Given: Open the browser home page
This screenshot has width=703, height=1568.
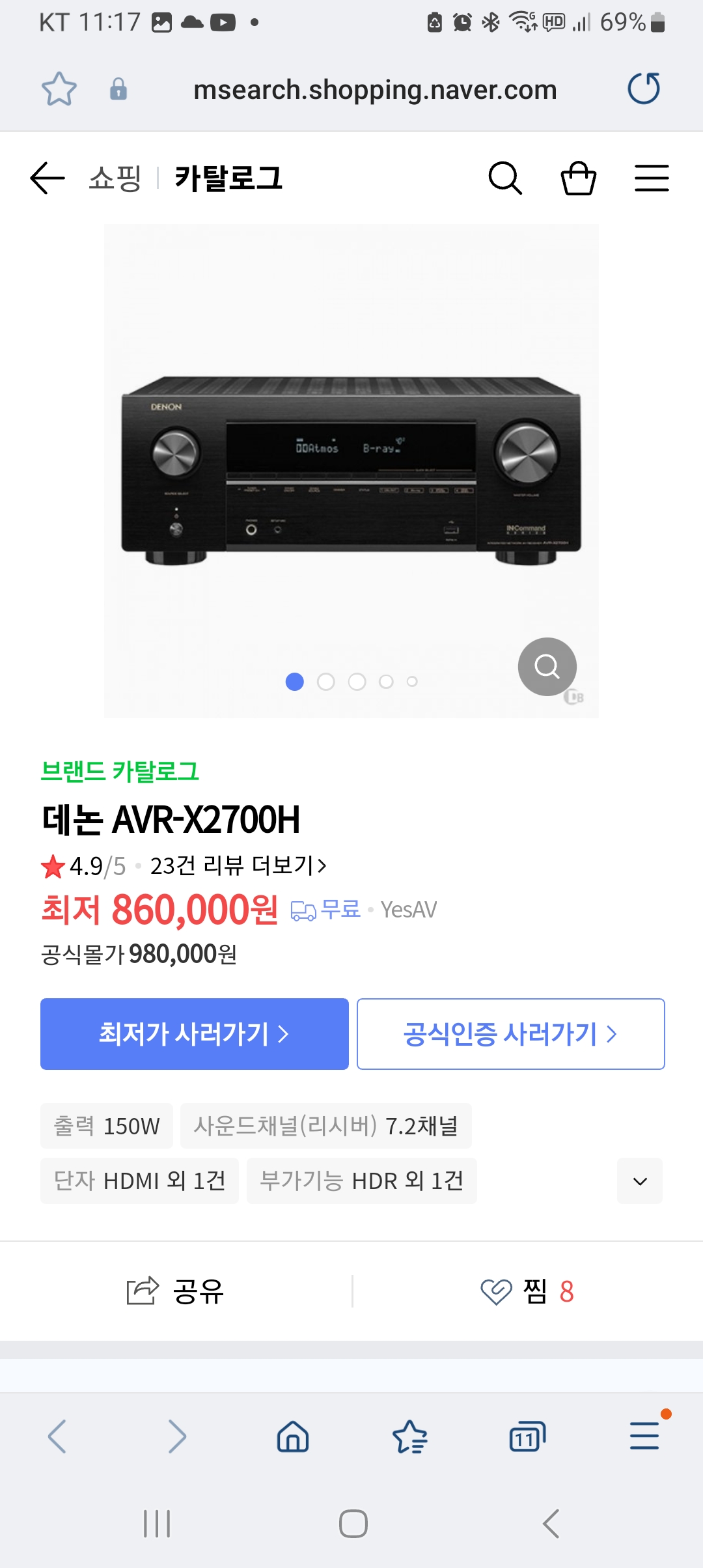Looking at the screenshot, I should pos(293,1436).
